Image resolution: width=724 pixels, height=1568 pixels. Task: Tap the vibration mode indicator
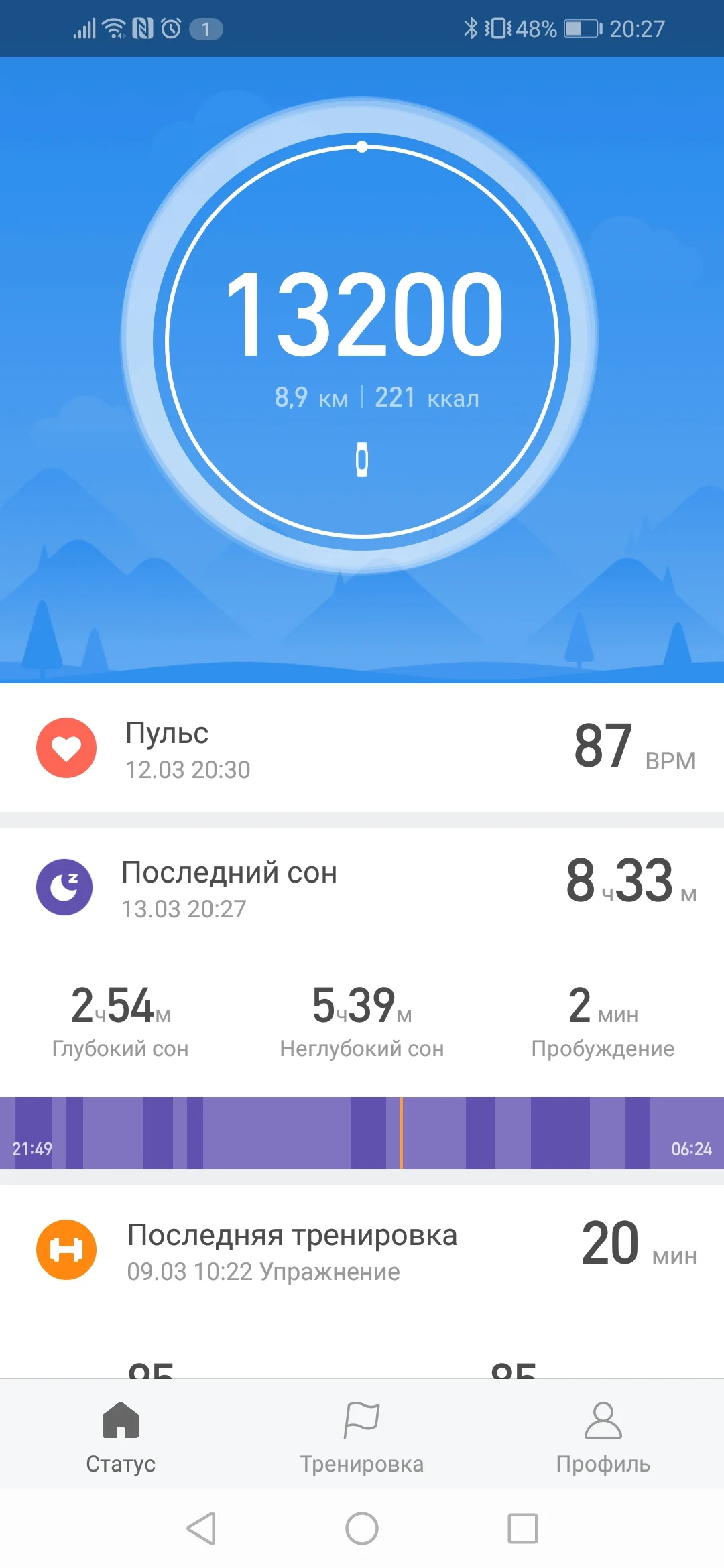point(499,27)
